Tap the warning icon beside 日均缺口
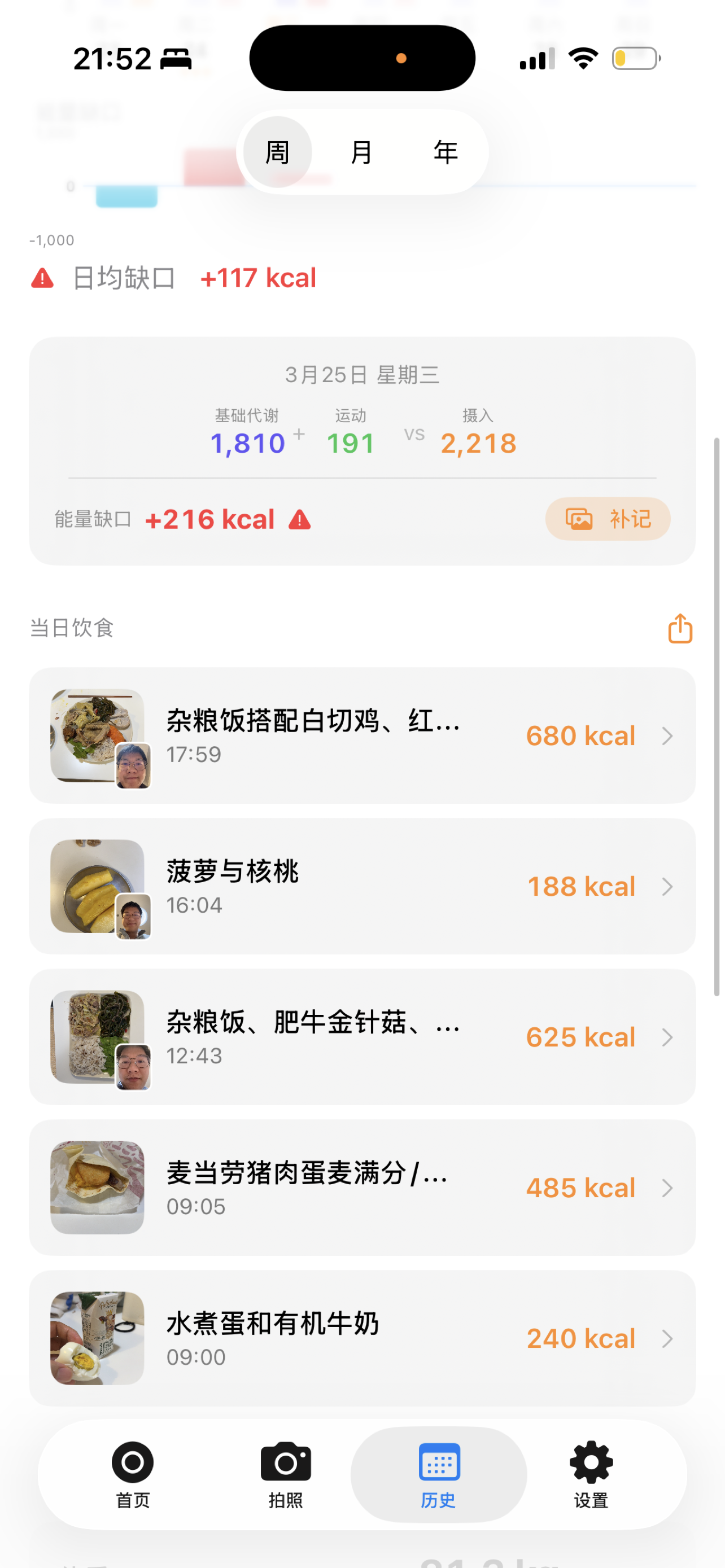This screenshot has height=1568, width=725. [x=42, y=279]
